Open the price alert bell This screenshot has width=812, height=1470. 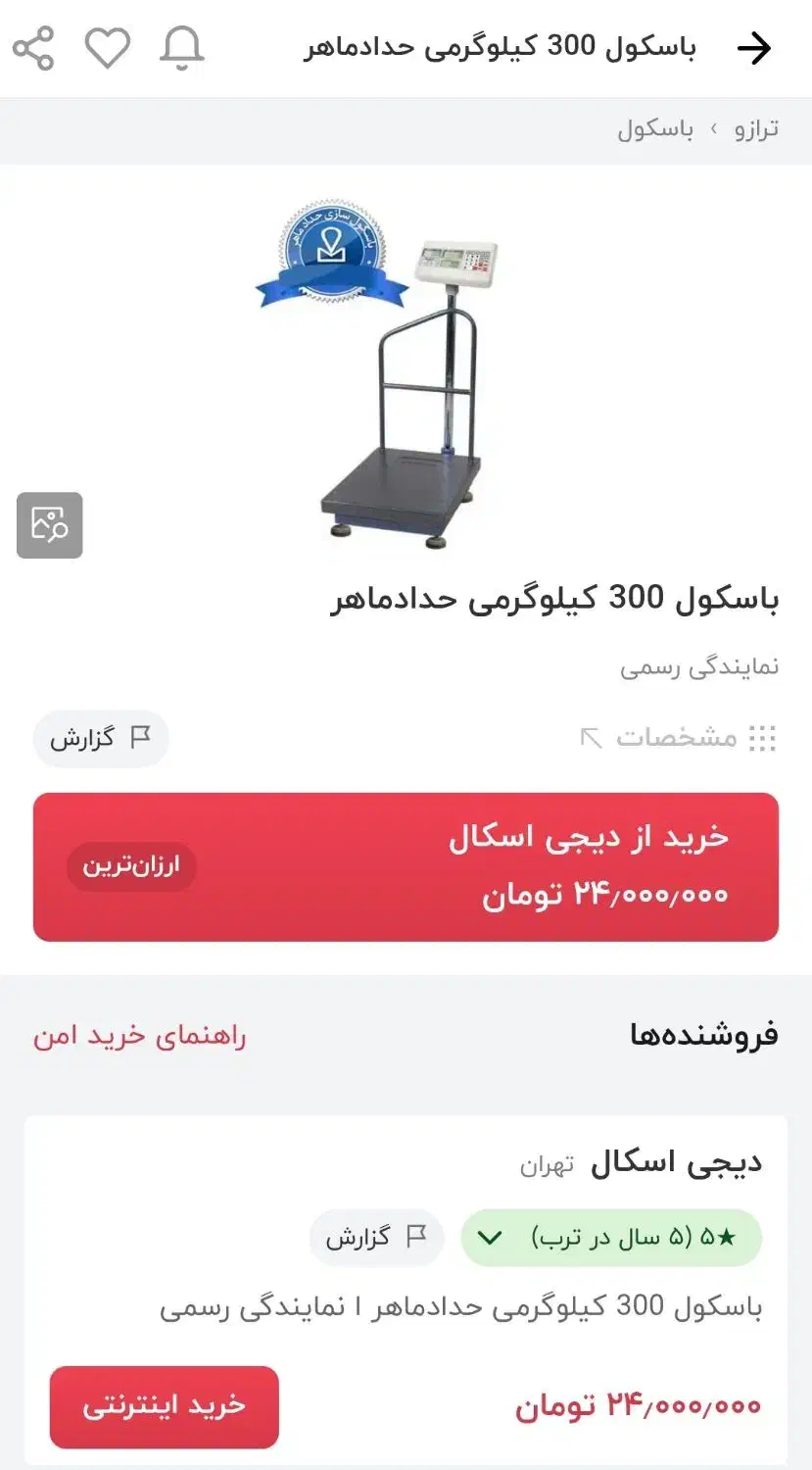182,48
